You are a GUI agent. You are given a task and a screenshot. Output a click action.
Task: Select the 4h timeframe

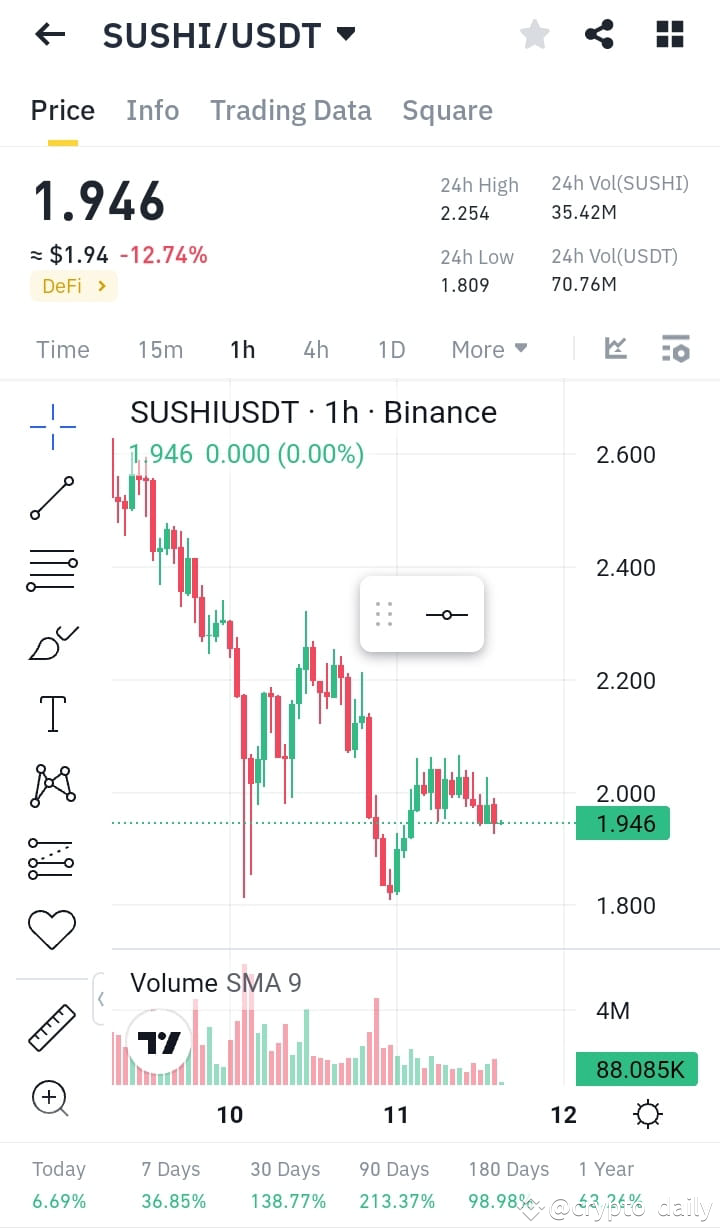316,349
